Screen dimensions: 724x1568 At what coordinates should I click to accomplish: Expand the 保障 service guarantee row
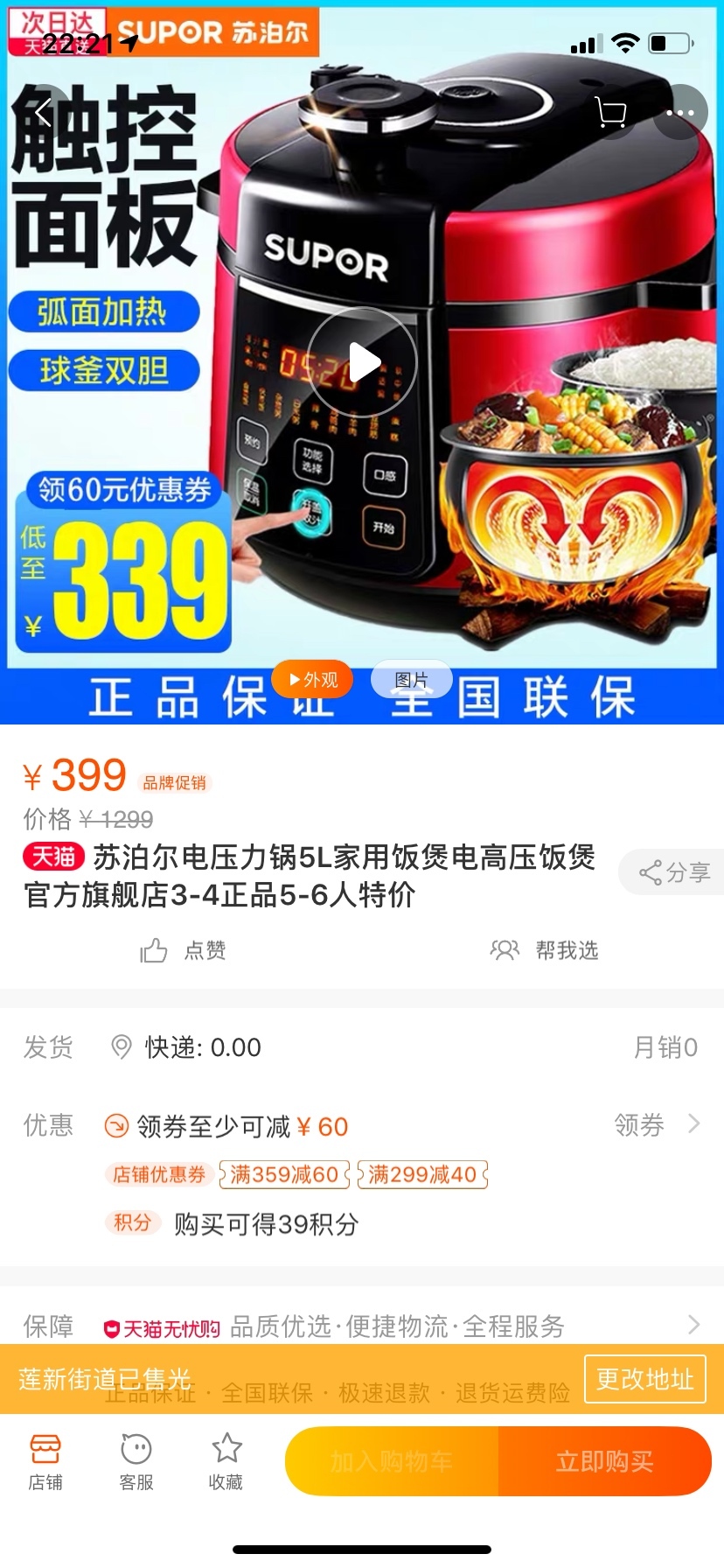[362, 1326]
